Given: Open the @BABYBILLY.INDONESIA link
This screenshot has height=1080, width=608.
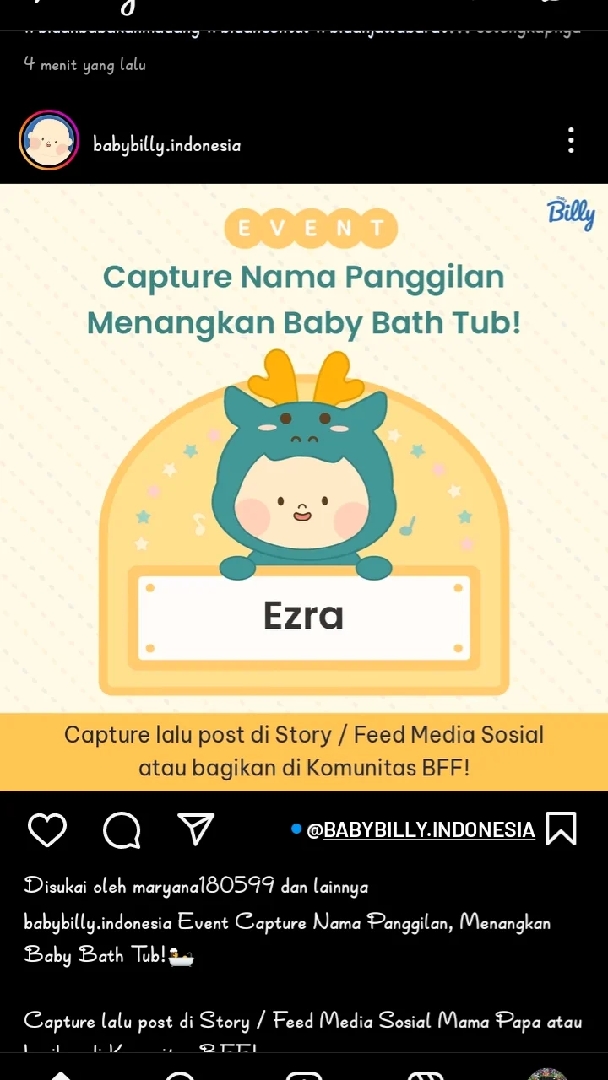Looking at the screenshot, I should (x=420, y=830).
